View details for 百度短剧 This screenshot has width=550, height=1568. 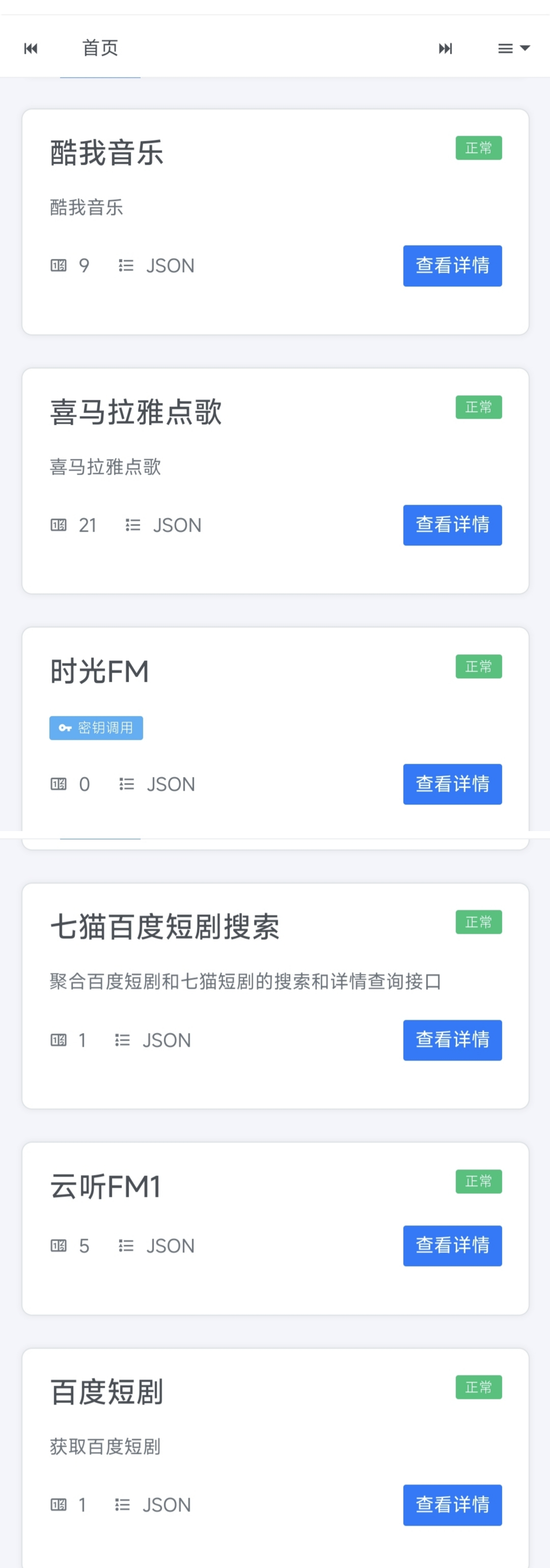click(452, 1504)
